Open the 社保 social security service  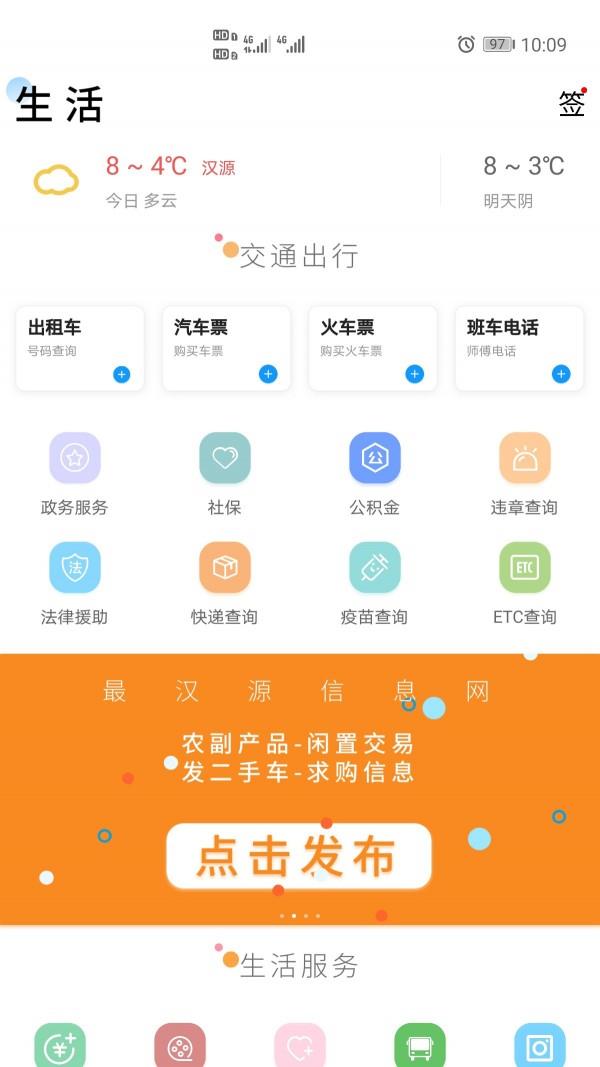[x=224, y=459]
